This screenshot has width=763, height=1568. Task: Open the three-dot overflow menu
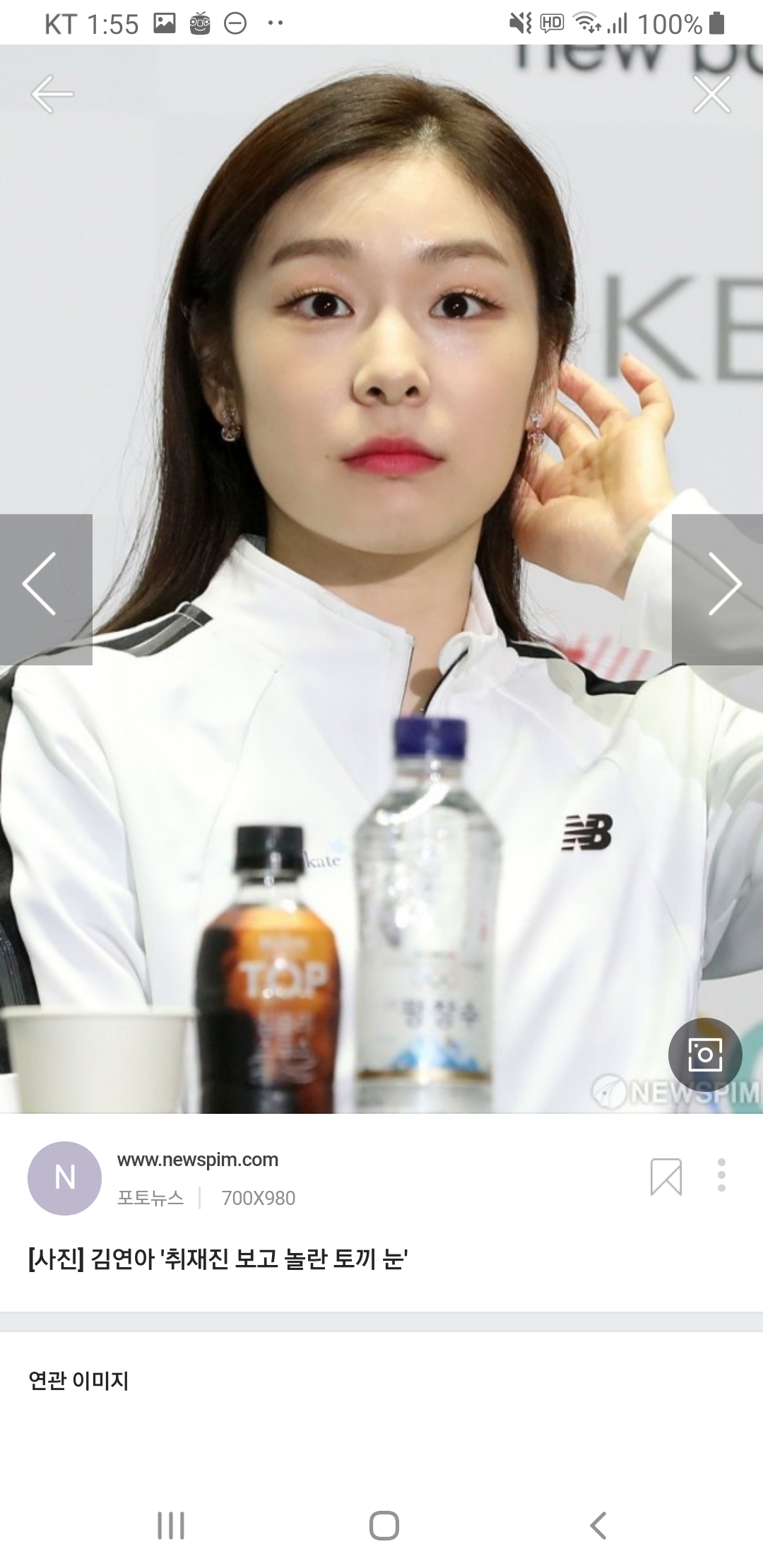click(x=721, y=1175)
